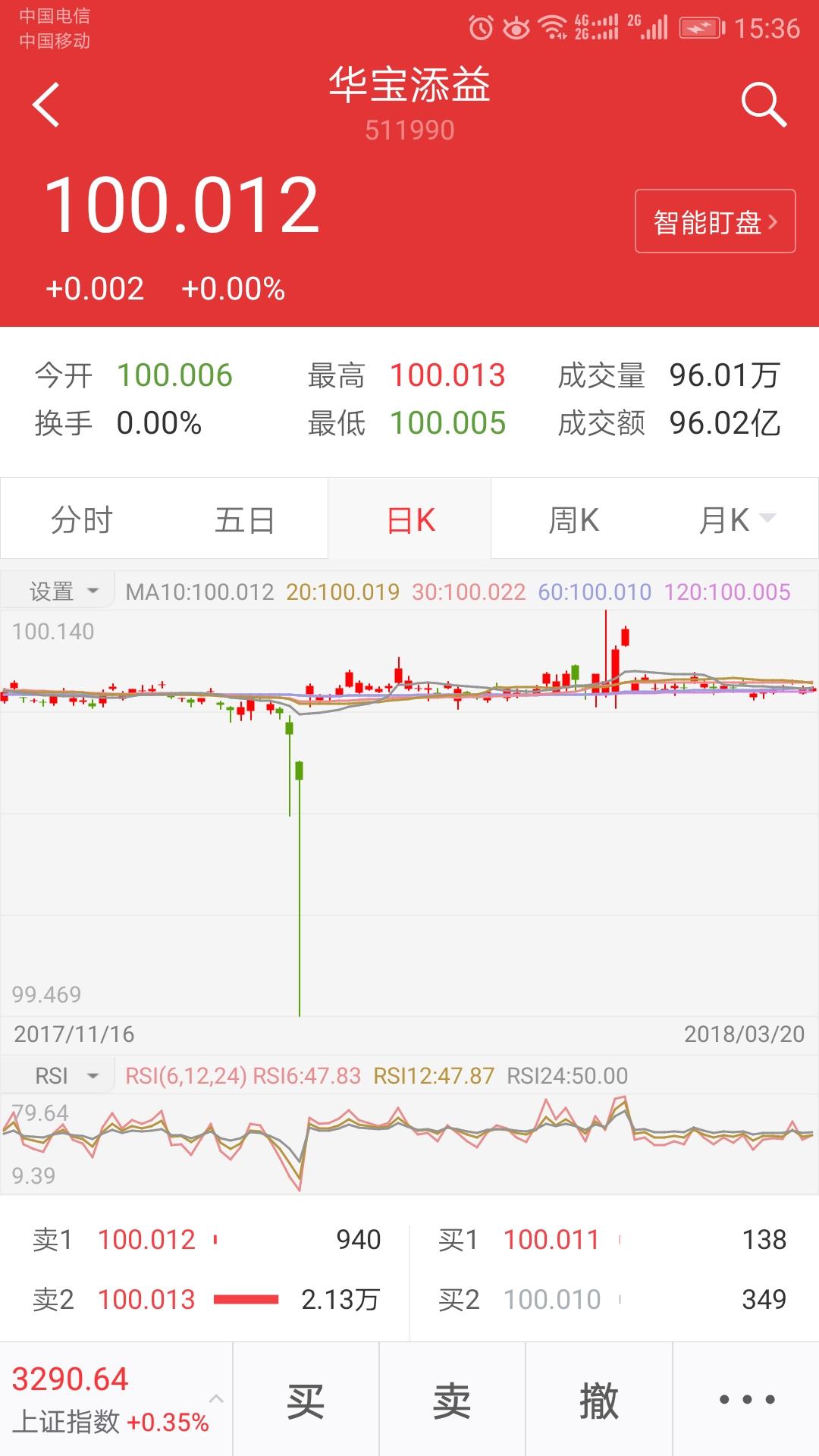819x1456 pixels.
Task: Open the search magnifier icon
Action: tap(764, 105)
